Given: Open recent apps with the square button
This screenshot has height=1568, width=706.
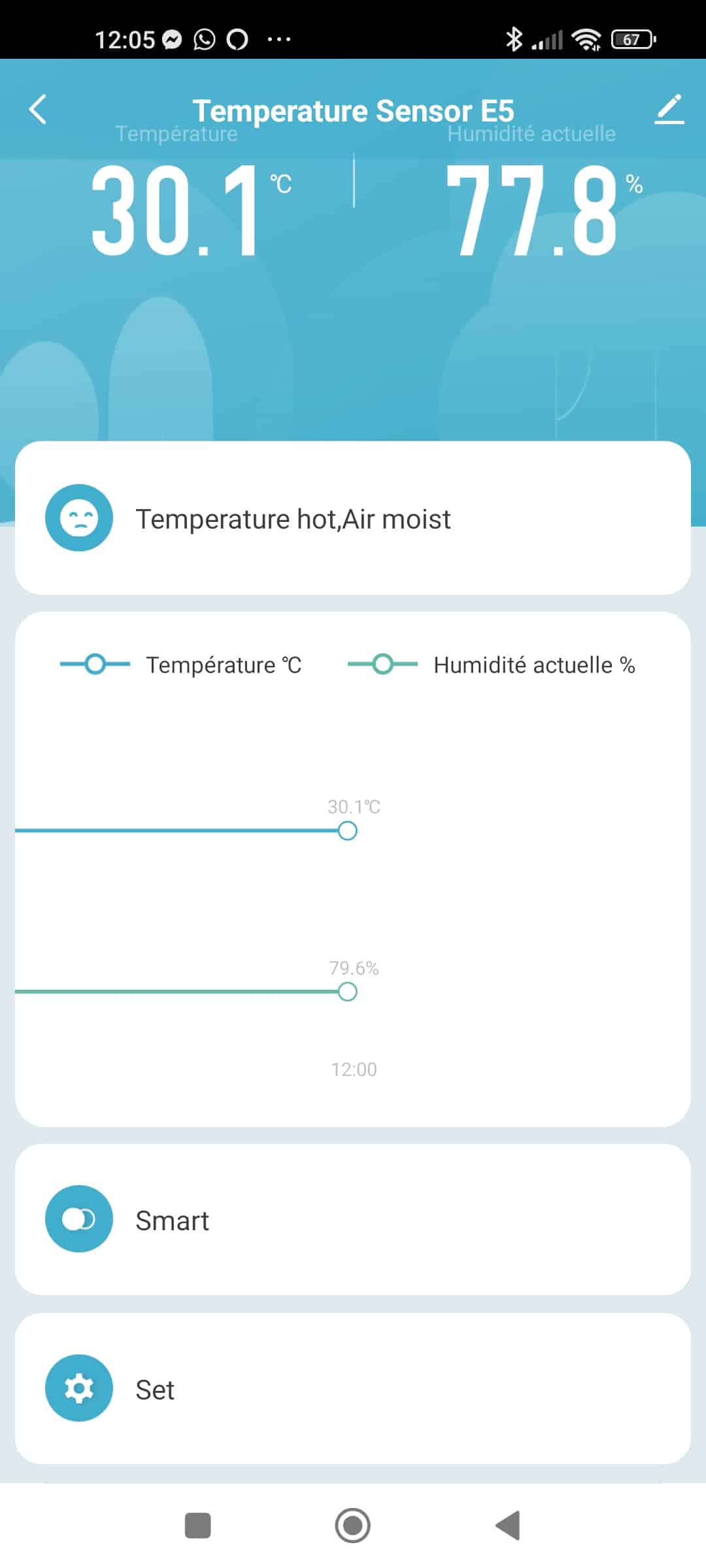Looking at the screenshot, I should coord(198,1526).
